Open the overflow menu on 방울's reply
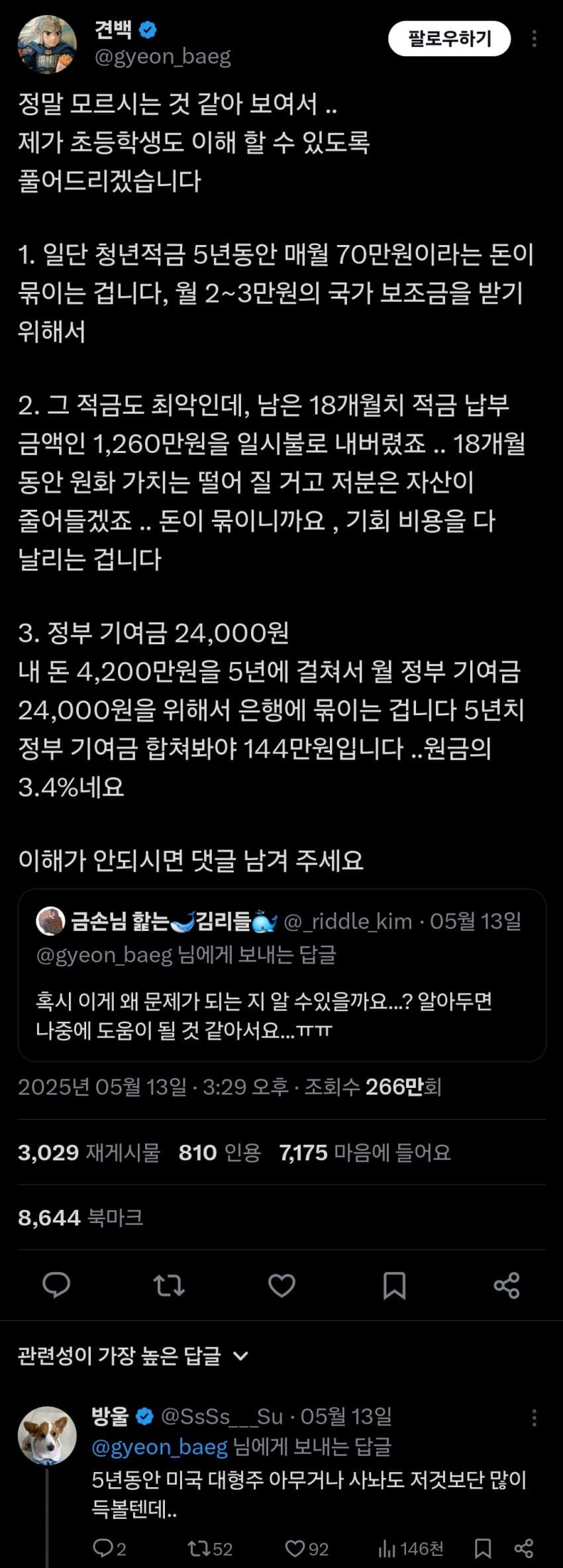The width and height of the screenshot is (563, 1568). coord(534,1418)
